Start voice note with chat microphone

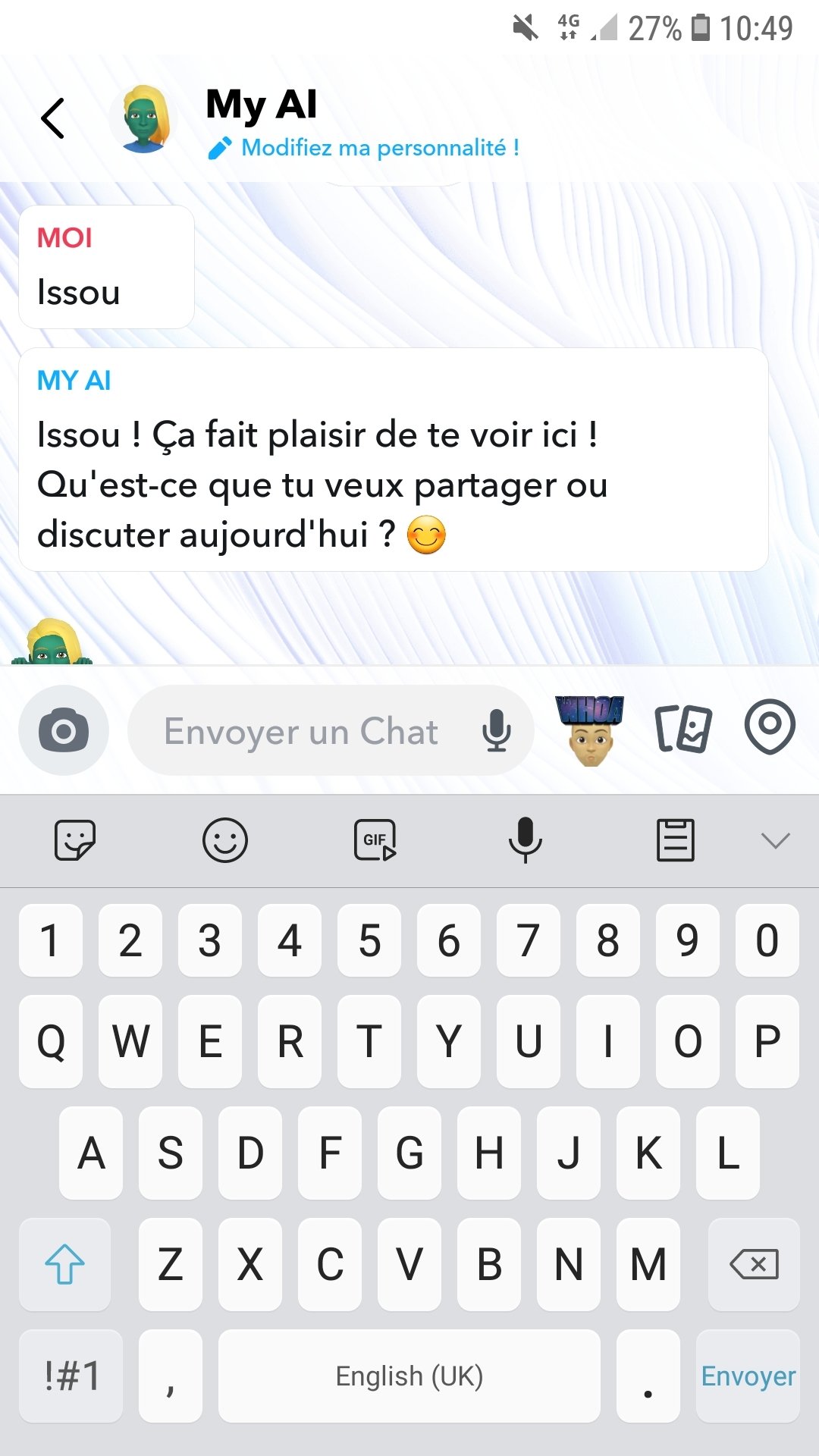click(497, 730)
